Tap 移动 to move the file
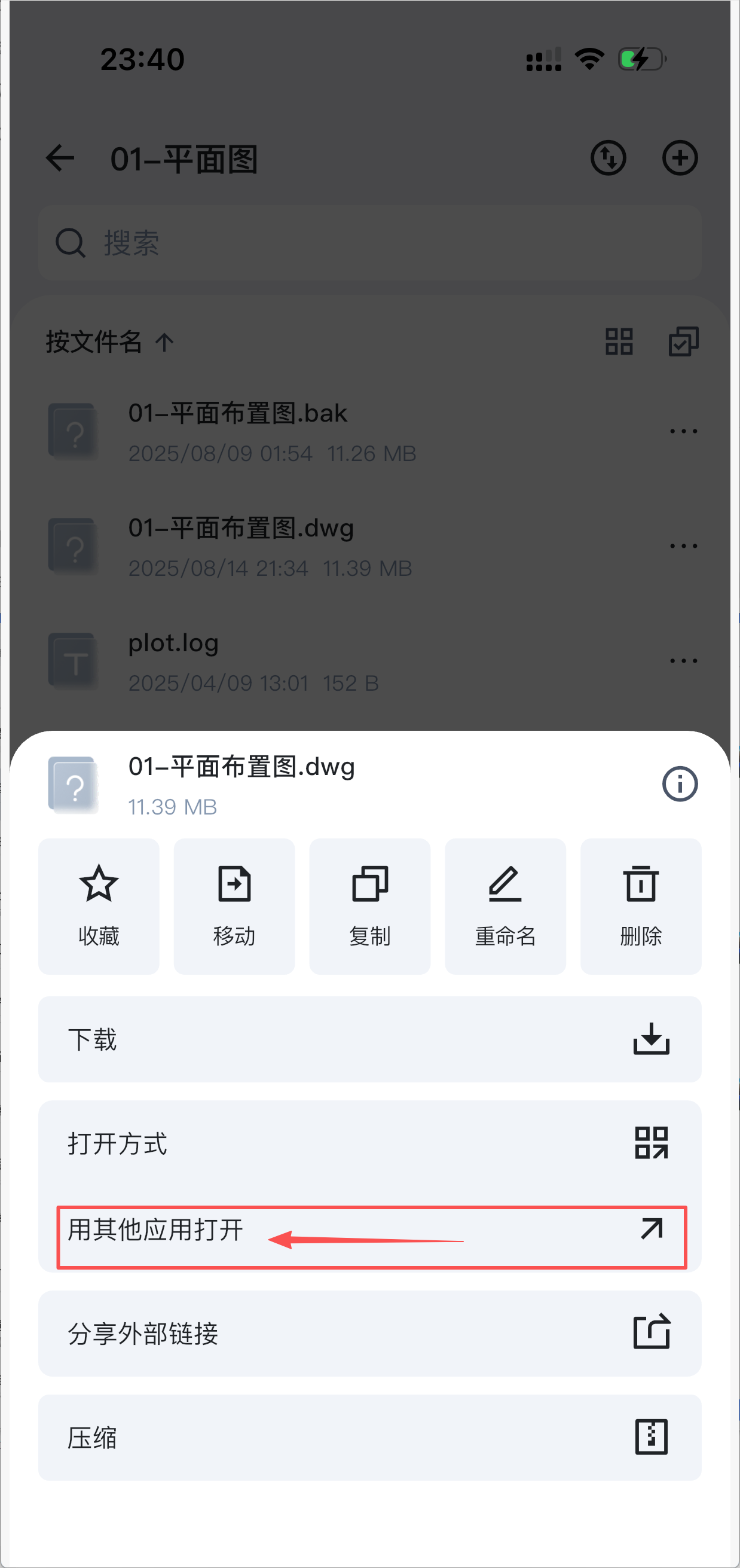The width and height of the screenshot is (740, 1568). pyautogui.click(x=234, y=906)
